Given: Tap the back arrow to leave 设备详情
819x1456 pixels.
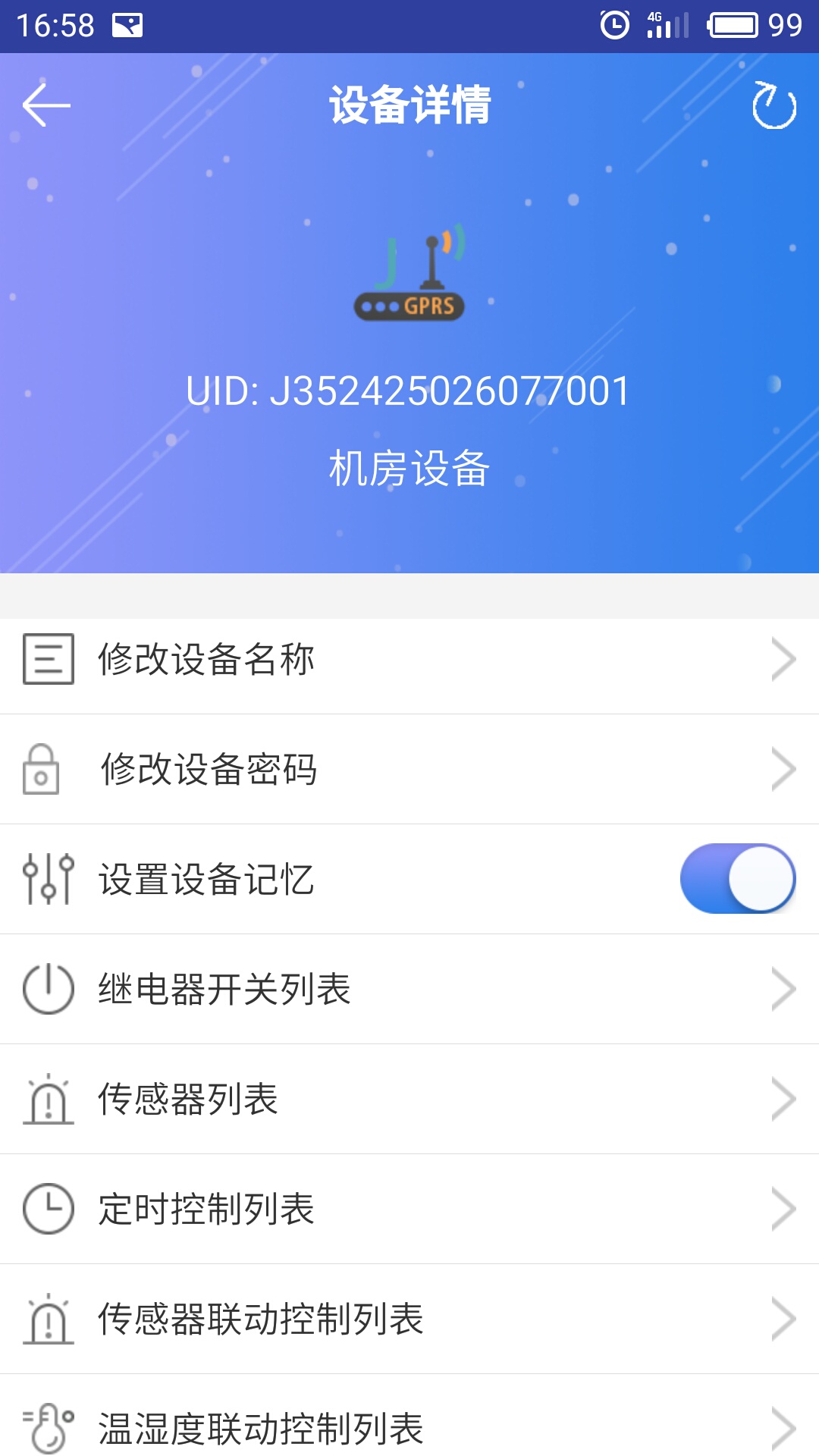Looking at the screenshot, I should 45,105.
